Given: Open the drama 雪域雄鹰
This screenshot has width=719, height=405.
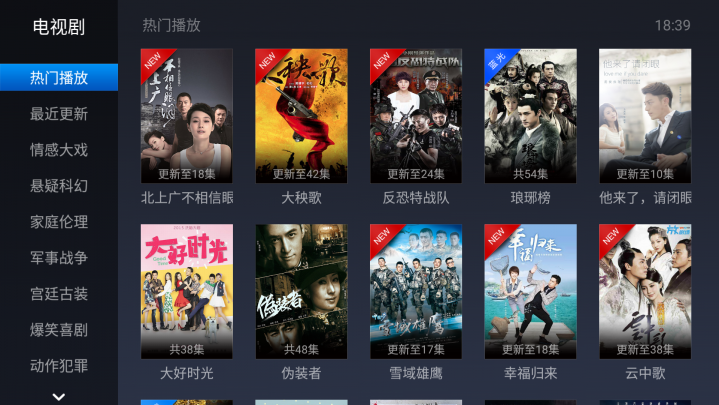Looking at the screenshot, I should [416, 291].
